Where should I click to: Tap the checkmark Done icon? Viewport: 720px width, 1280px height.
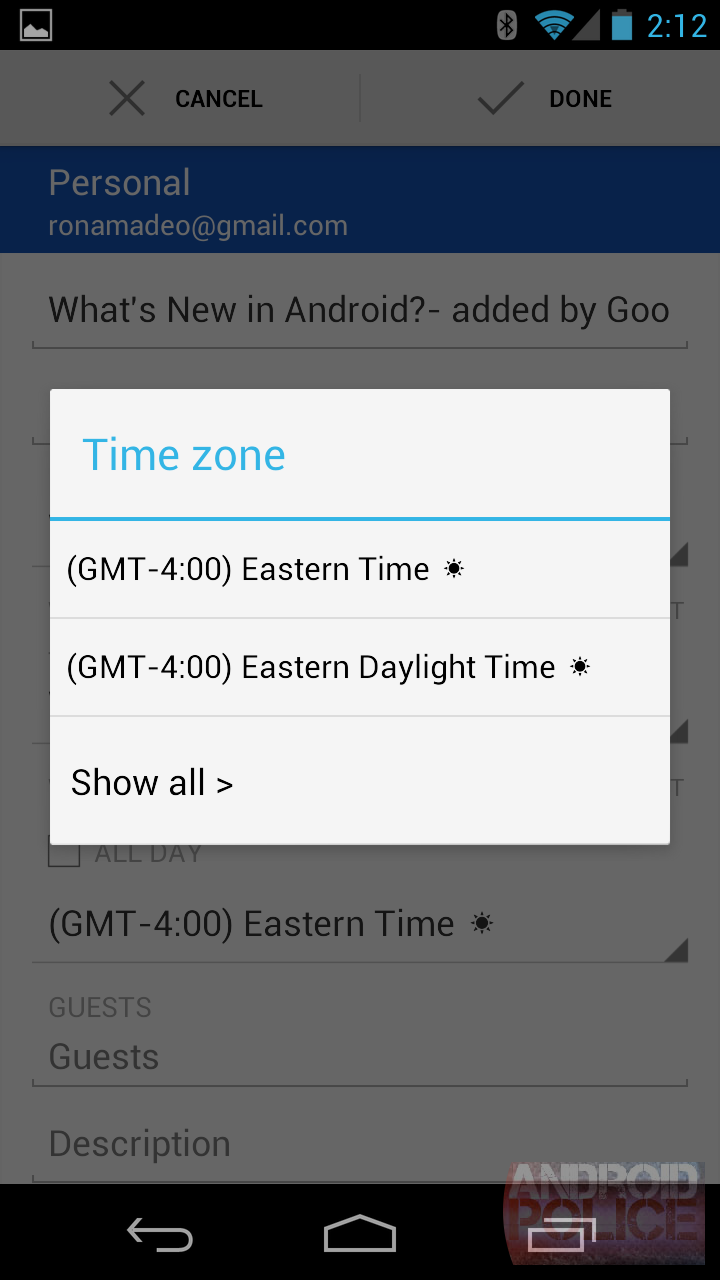click(500, 98)
